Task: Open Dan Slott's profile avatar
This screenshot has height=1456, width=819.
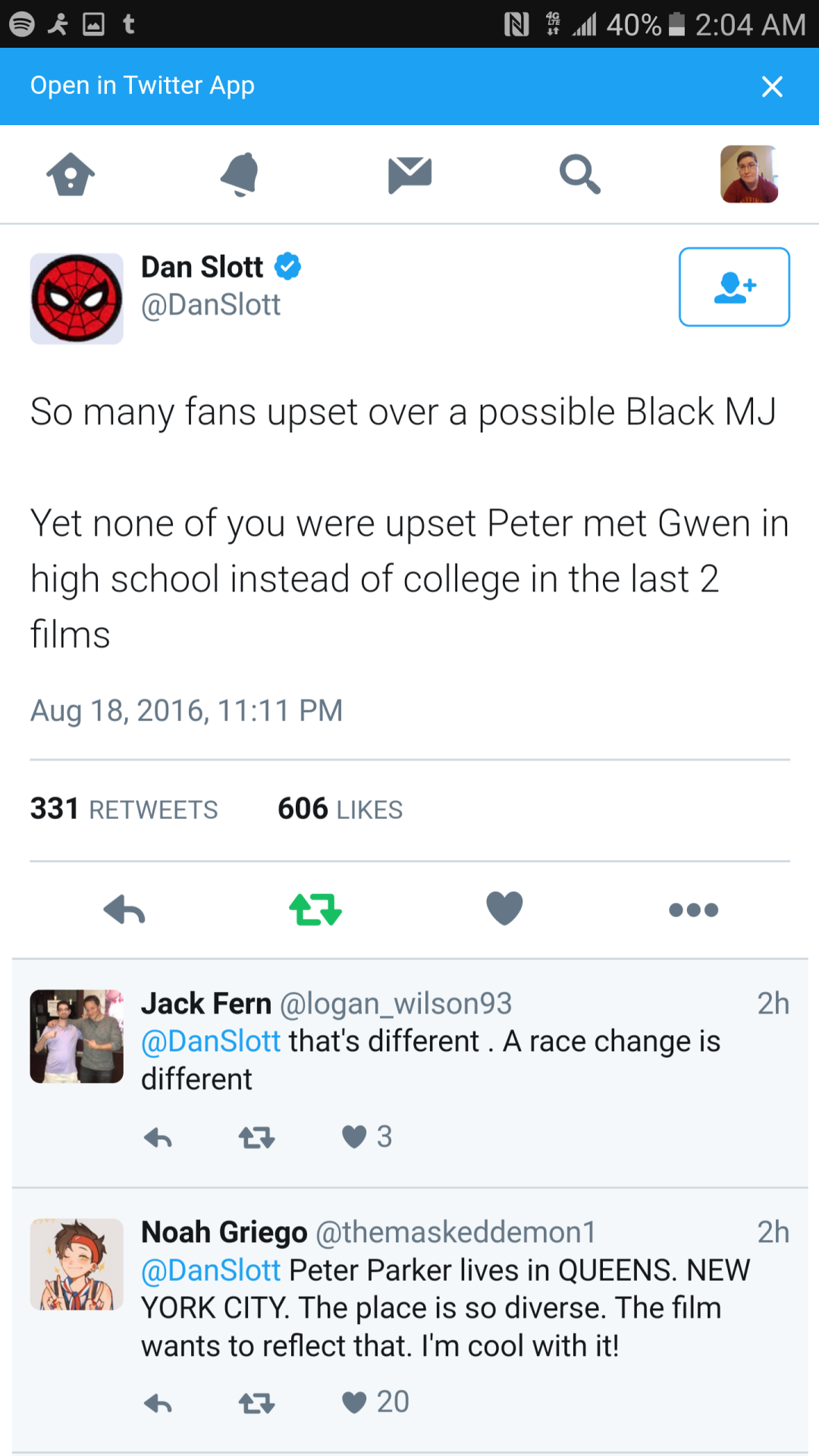Action: coord(77,299)
